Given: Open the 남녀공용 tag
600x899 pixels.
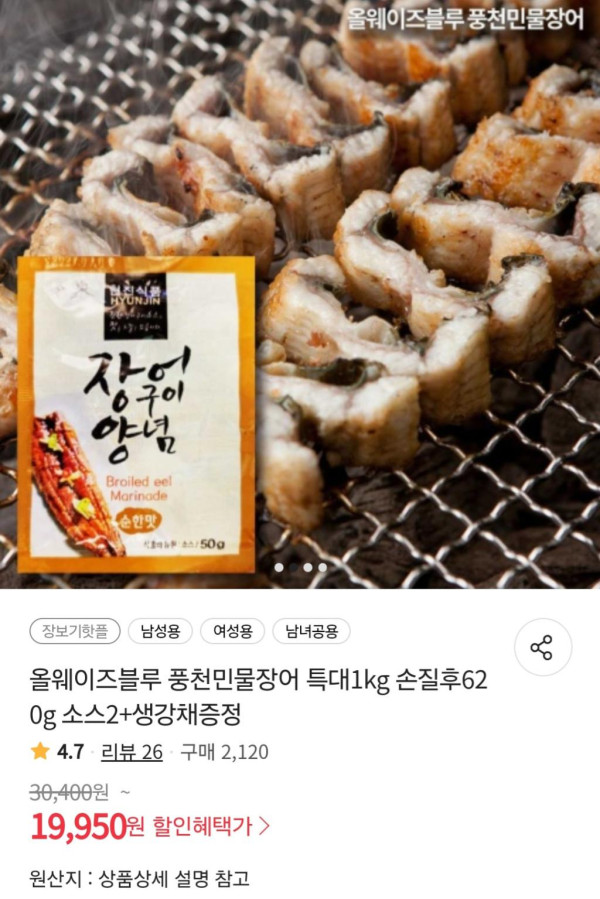Looking at the screenshot, I should 311,631.
